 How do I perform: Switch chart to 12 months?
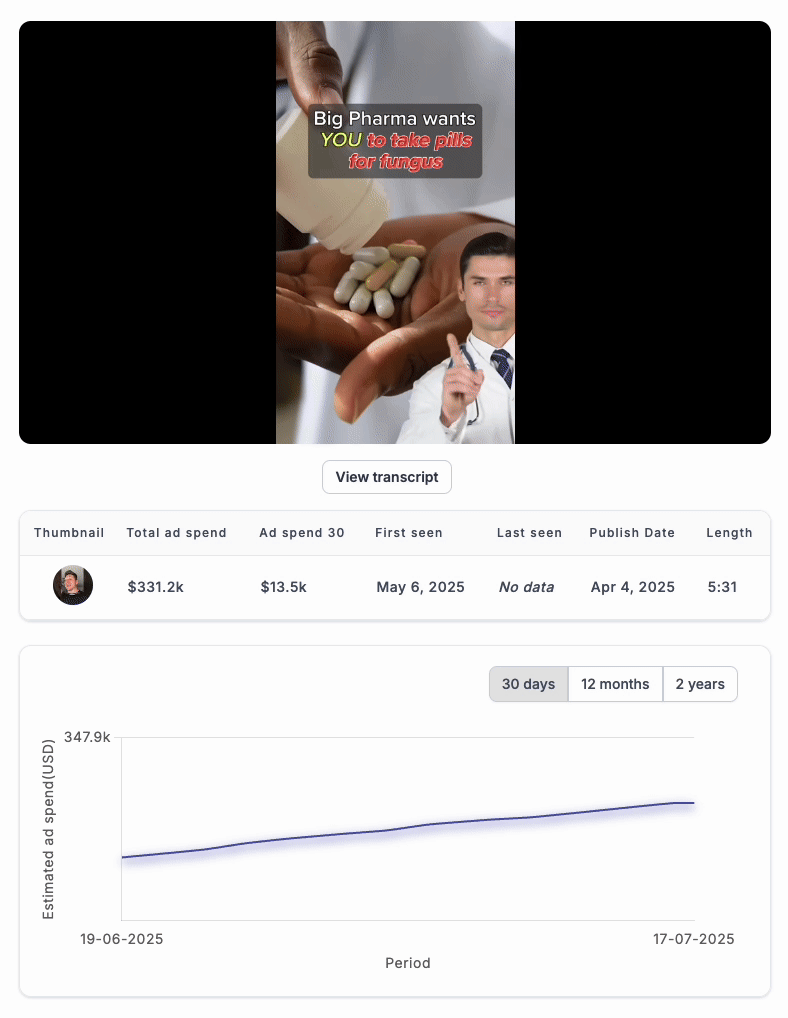point(615,684)
